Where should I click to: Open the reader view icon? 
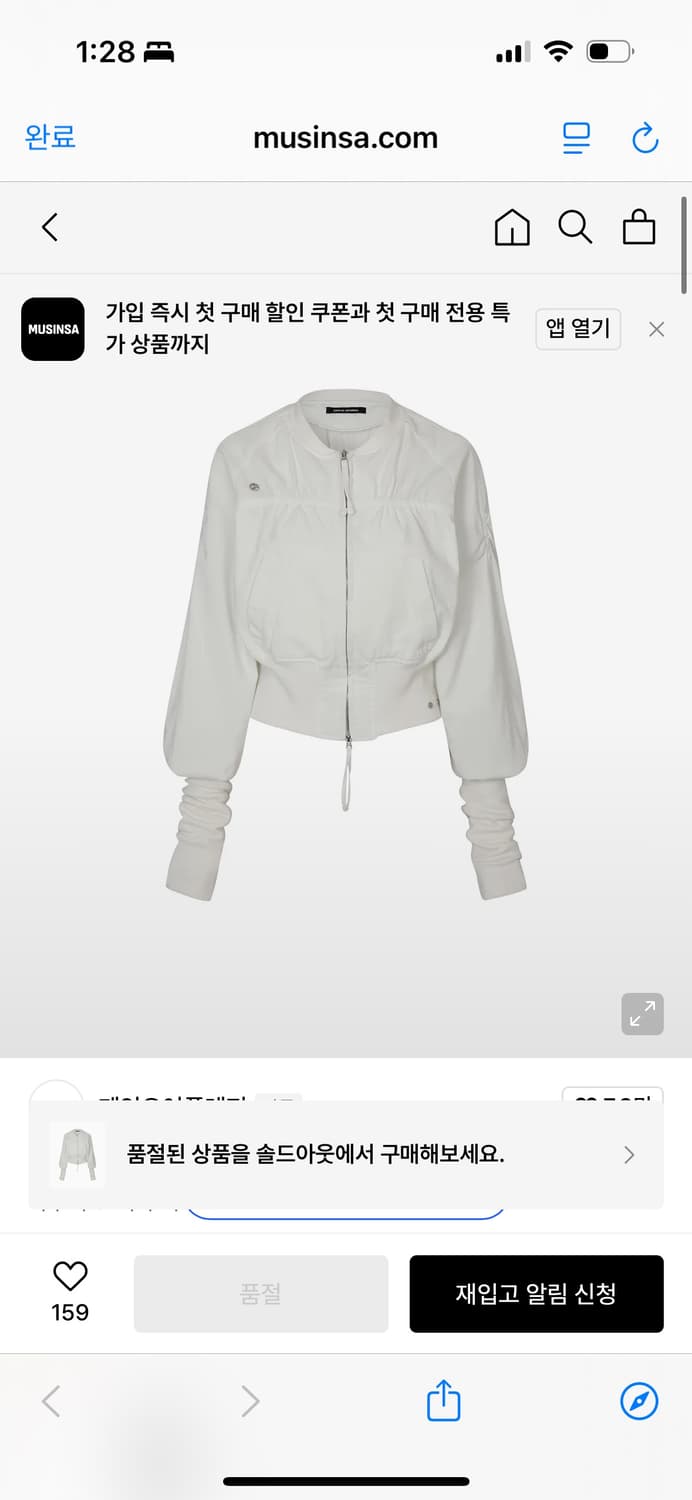pyautogui.click(x=577, y=137)
